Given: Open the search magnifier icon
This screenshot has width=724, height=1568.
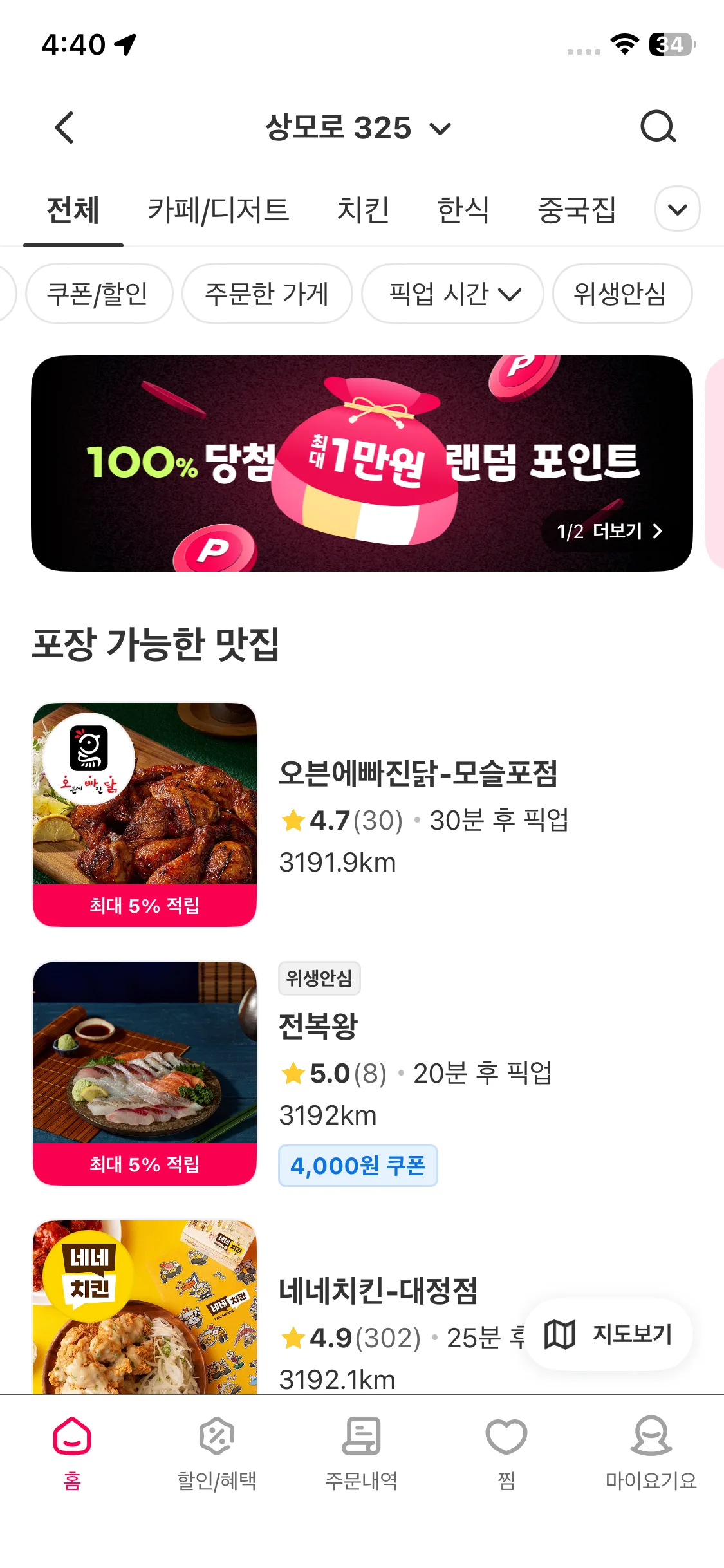Looking at the screenshot, I should click(x=658, y=127).
